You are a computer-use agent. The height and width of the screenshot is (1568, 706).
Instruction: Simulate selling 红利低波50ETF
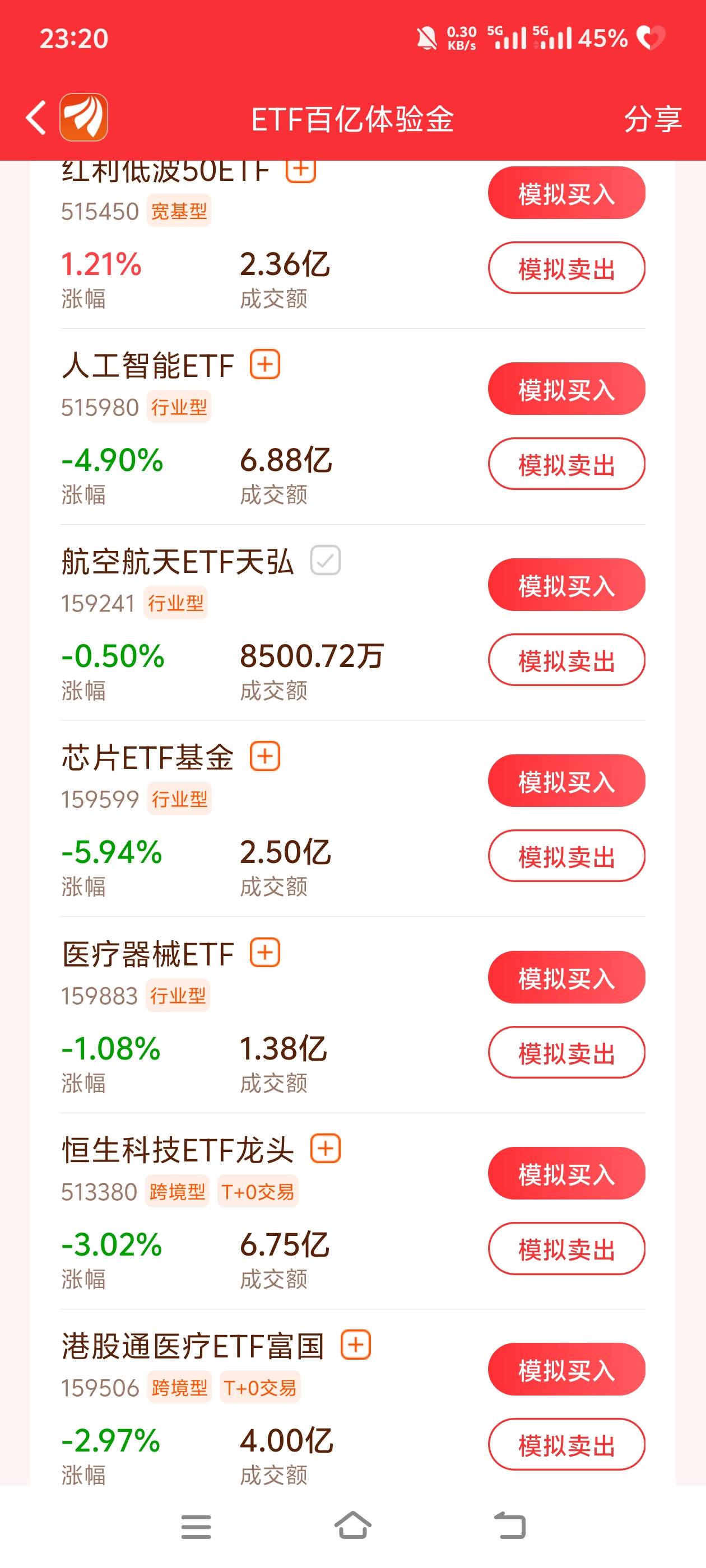pos(566,268)
